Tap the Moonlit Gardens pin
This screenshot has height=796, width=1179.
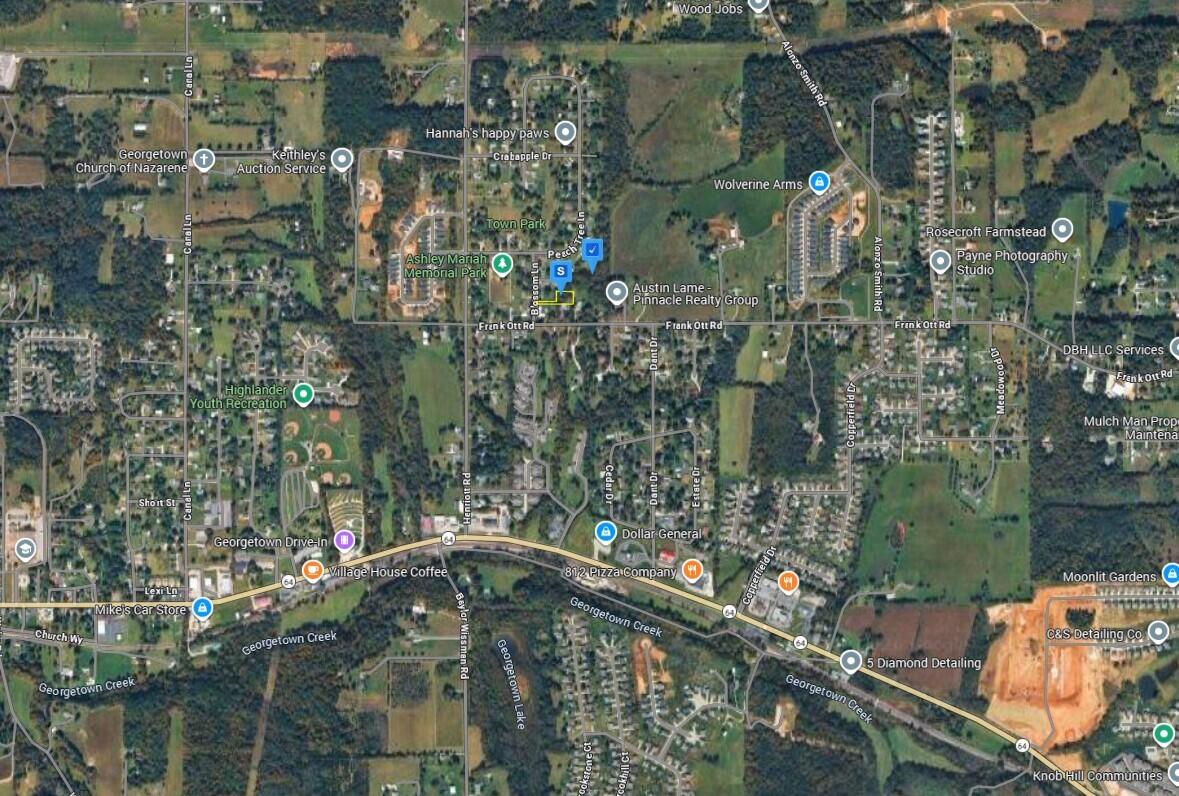(x=1171, y=575)
